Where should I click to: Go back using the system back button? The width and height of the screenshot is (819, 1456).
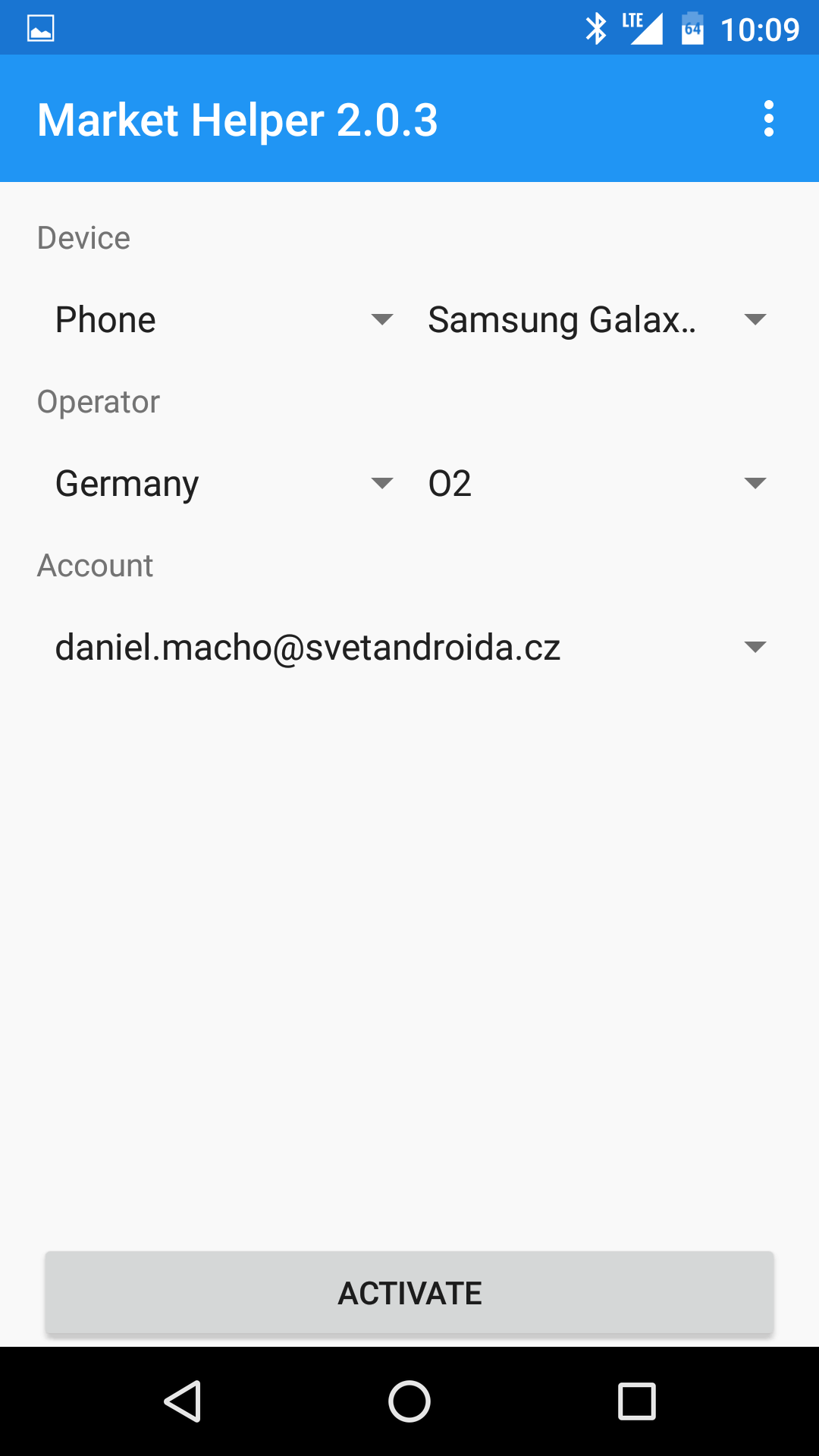pos(183,1401)
